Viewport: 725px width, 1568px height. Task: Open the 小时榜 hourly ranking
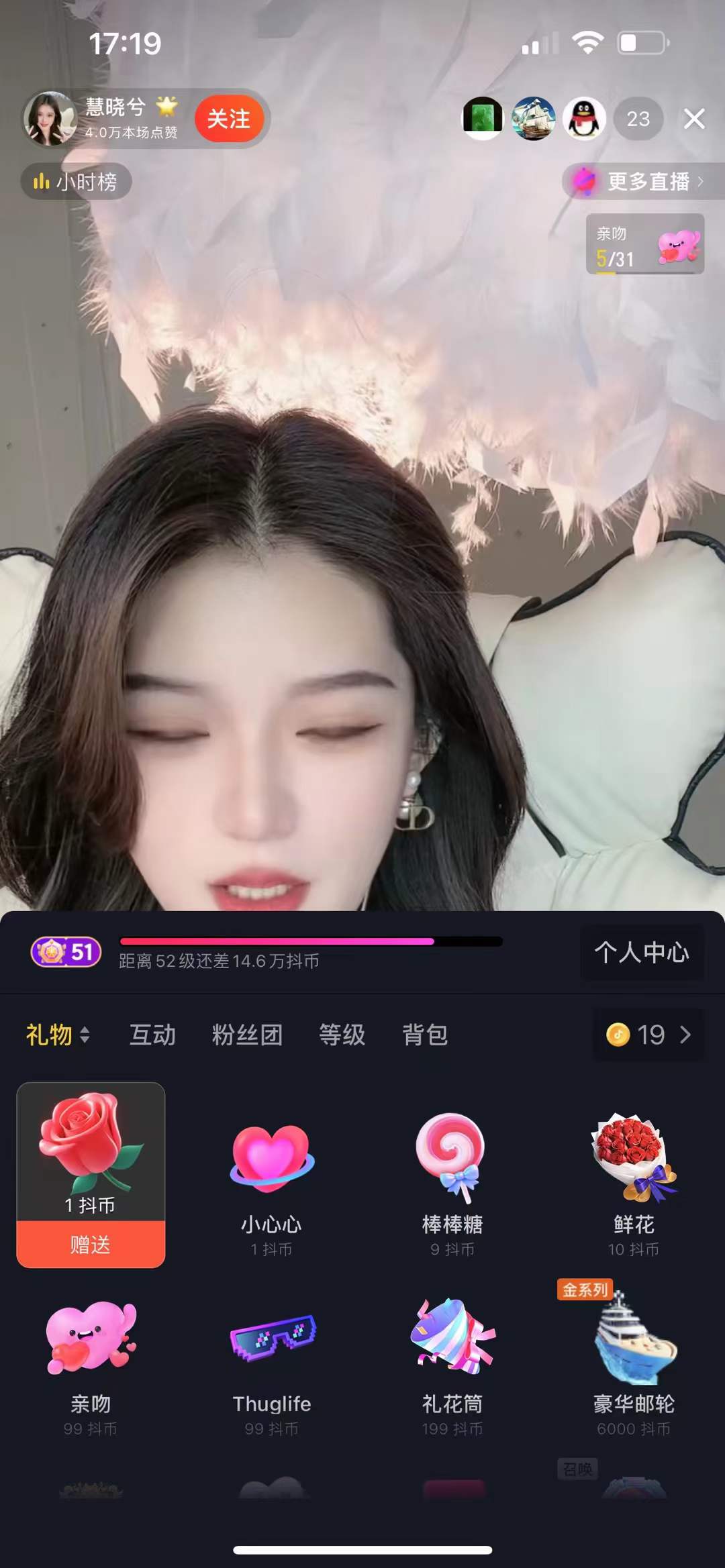pos(76,182)
